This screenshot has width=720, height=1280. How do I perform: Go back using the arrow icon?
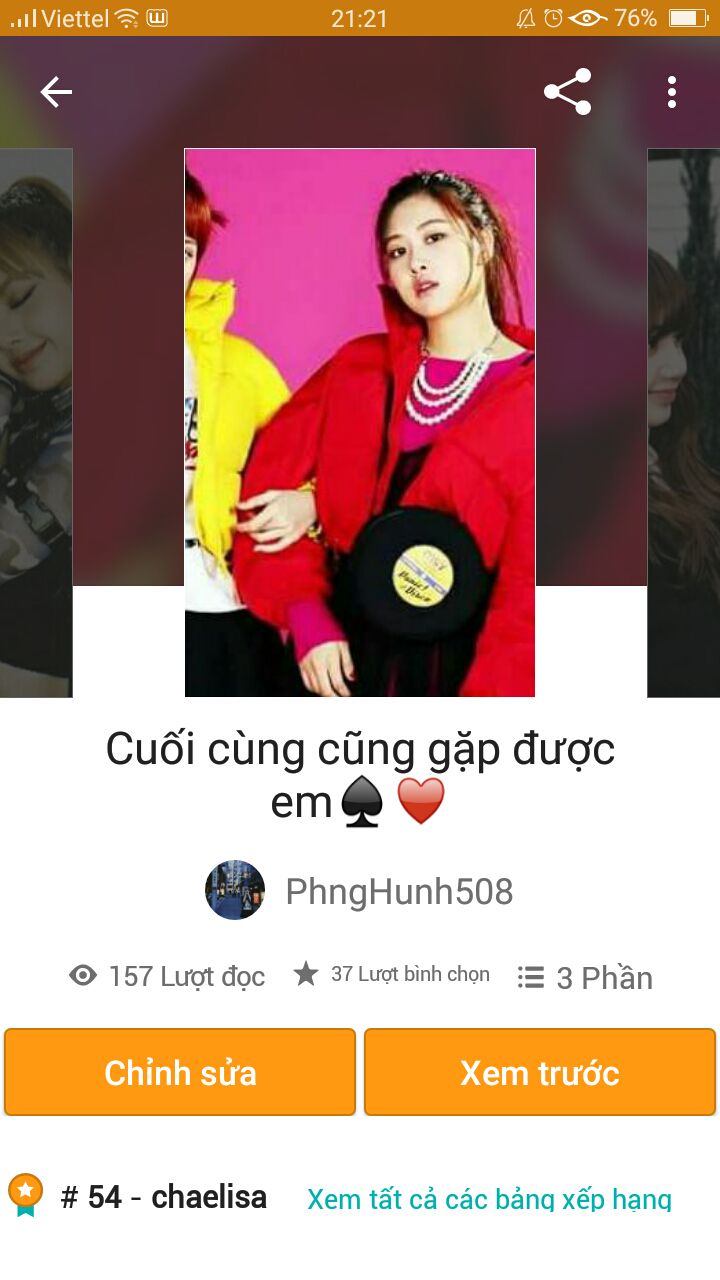[56, 92]
